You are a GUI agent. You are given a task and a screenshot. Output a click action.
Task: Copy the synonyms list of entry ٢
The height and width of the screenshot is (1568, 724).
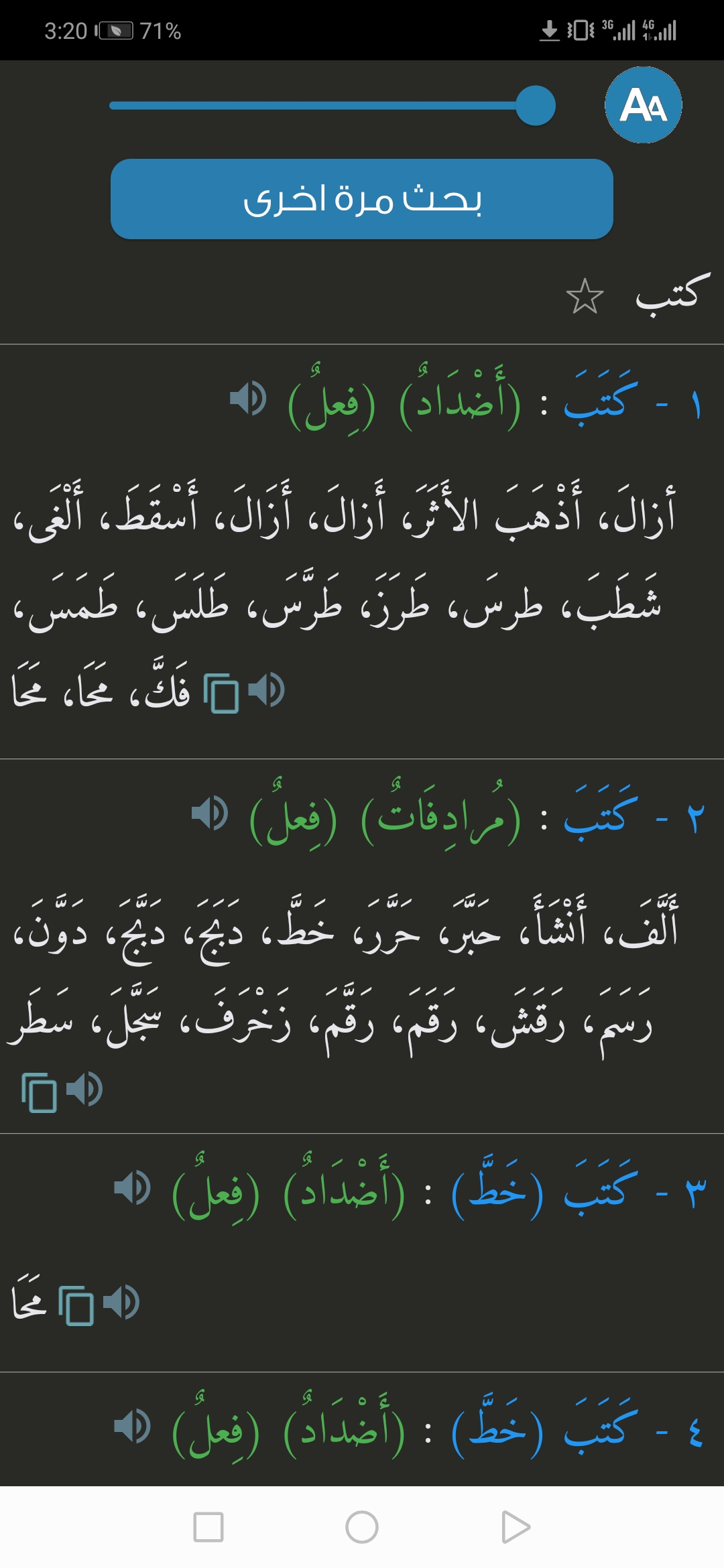[x=39, y=1092]
